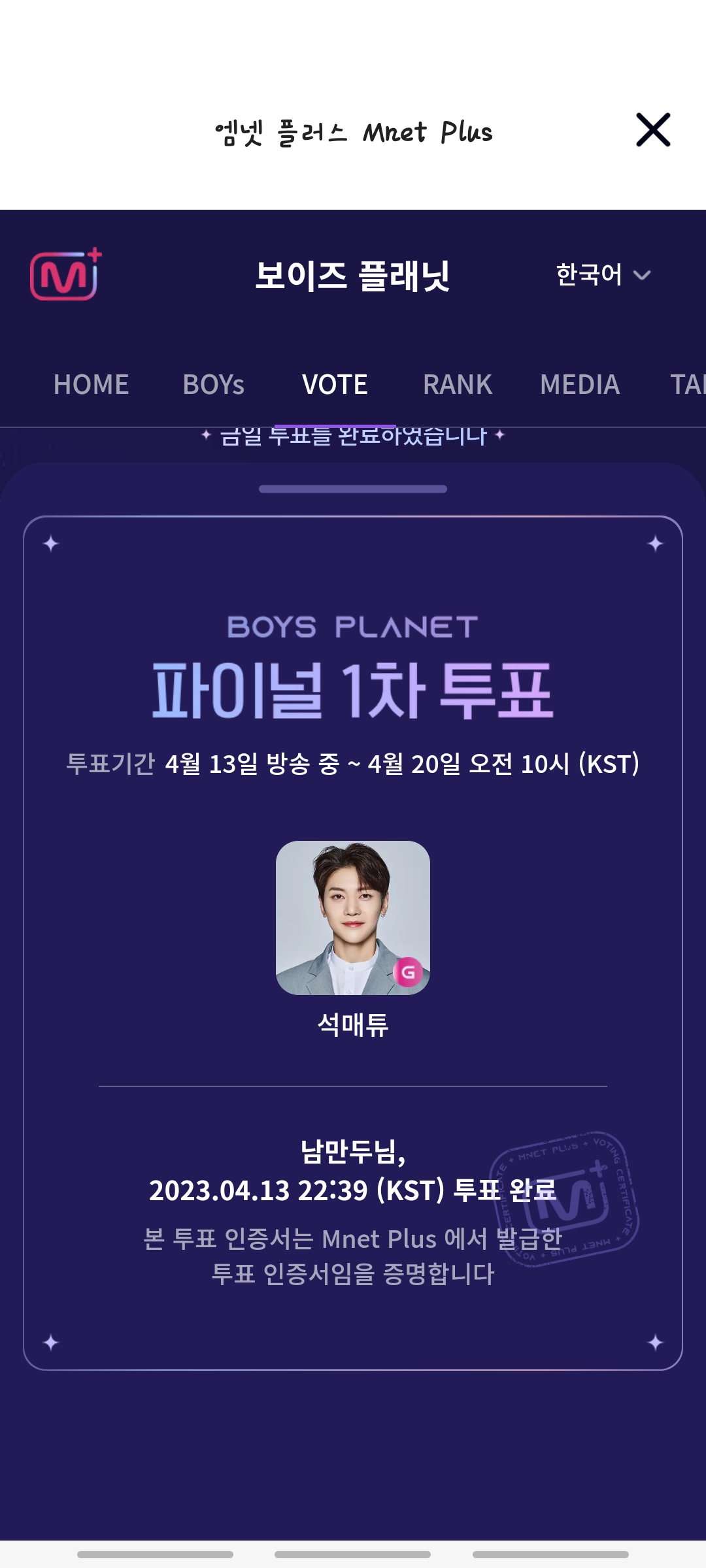Image resolution: width=706 pixels, height=1568 pixels.
Task: Tap the voting certificate sheet handle
Action: [353, 489]
